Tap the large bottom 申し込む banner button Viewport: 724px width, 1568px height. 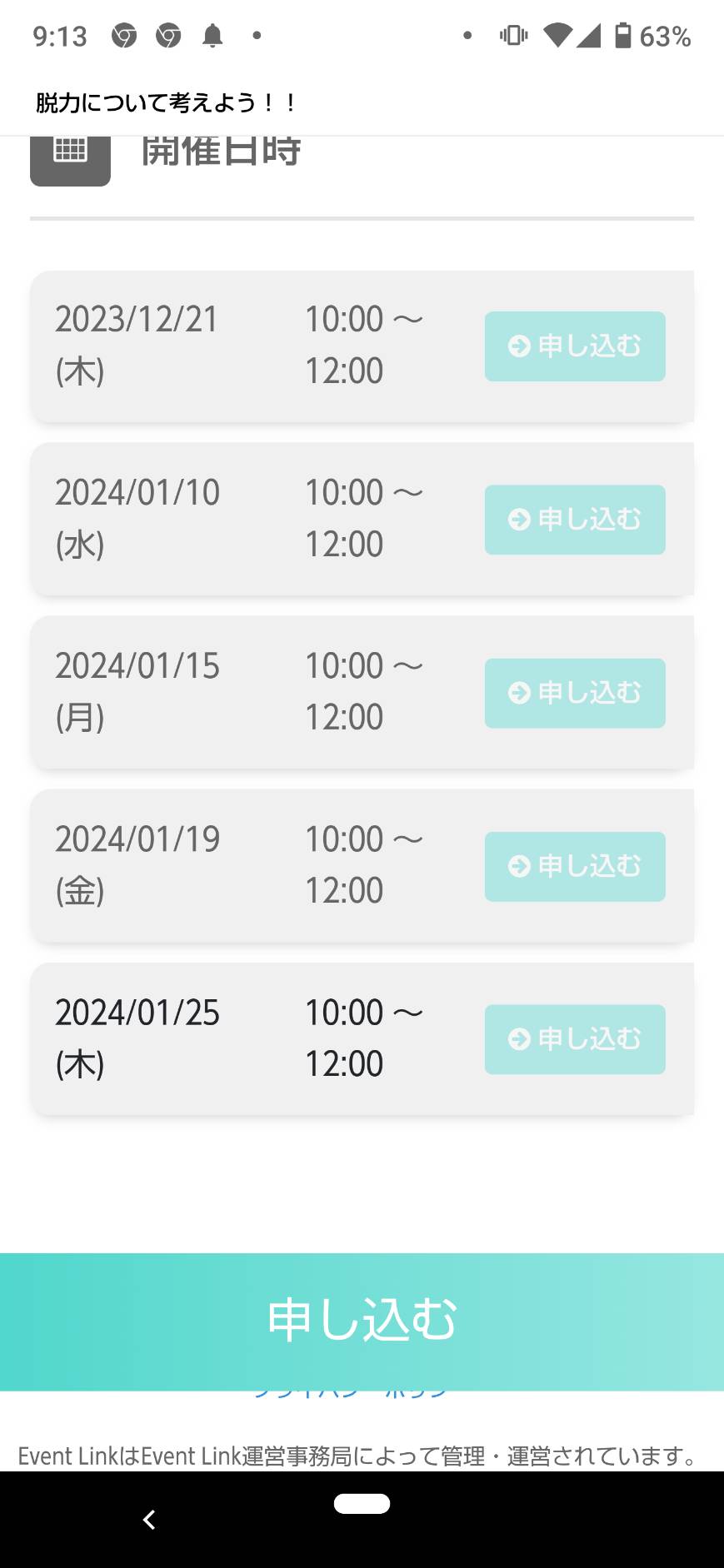[x=362, y=1322]
